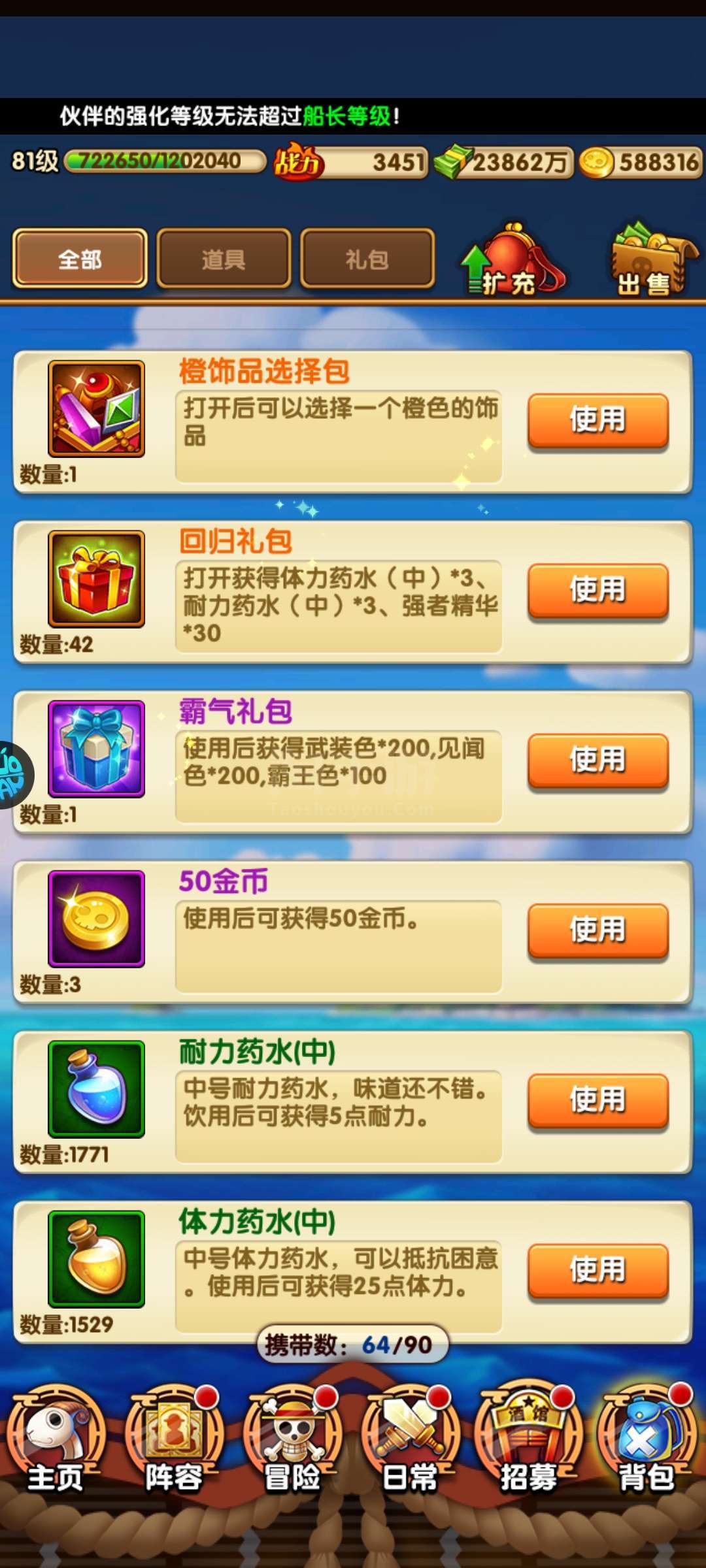Use the 耐力药水(中) potion

coord(598,1100)
